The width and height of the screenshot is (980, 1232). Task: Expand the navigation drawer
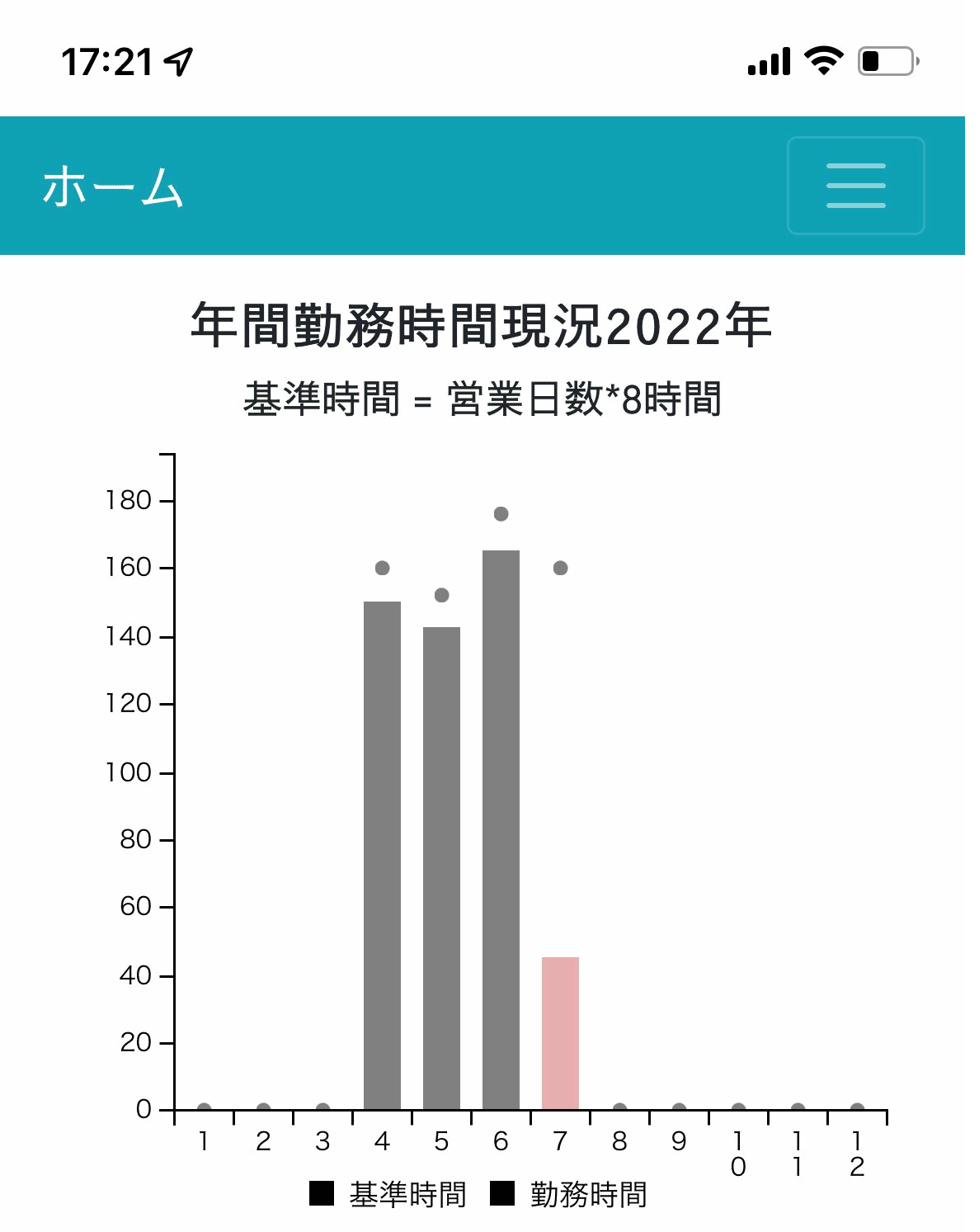pos(855,186)
